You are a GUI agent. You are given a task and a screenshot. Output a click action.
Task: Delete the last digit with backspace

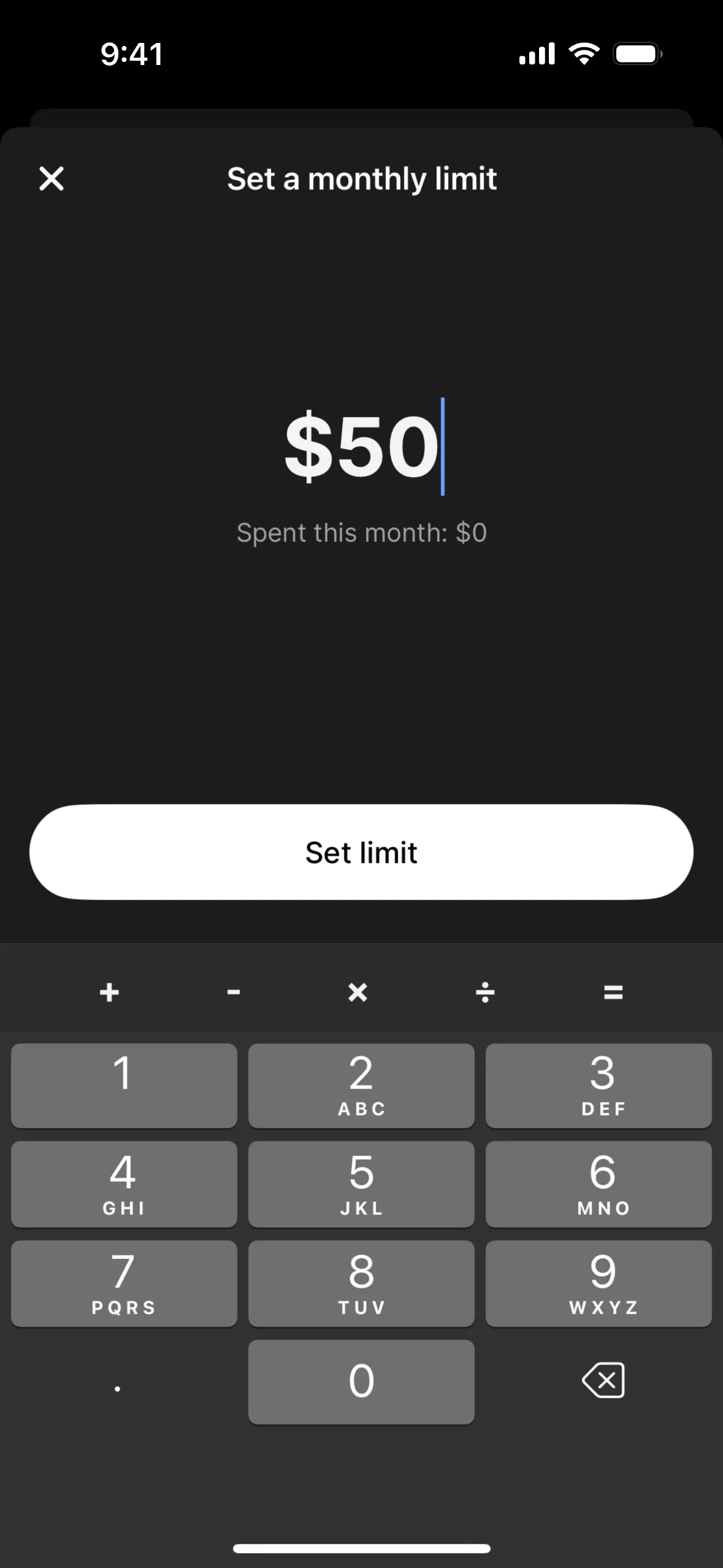coord(603,1380)
